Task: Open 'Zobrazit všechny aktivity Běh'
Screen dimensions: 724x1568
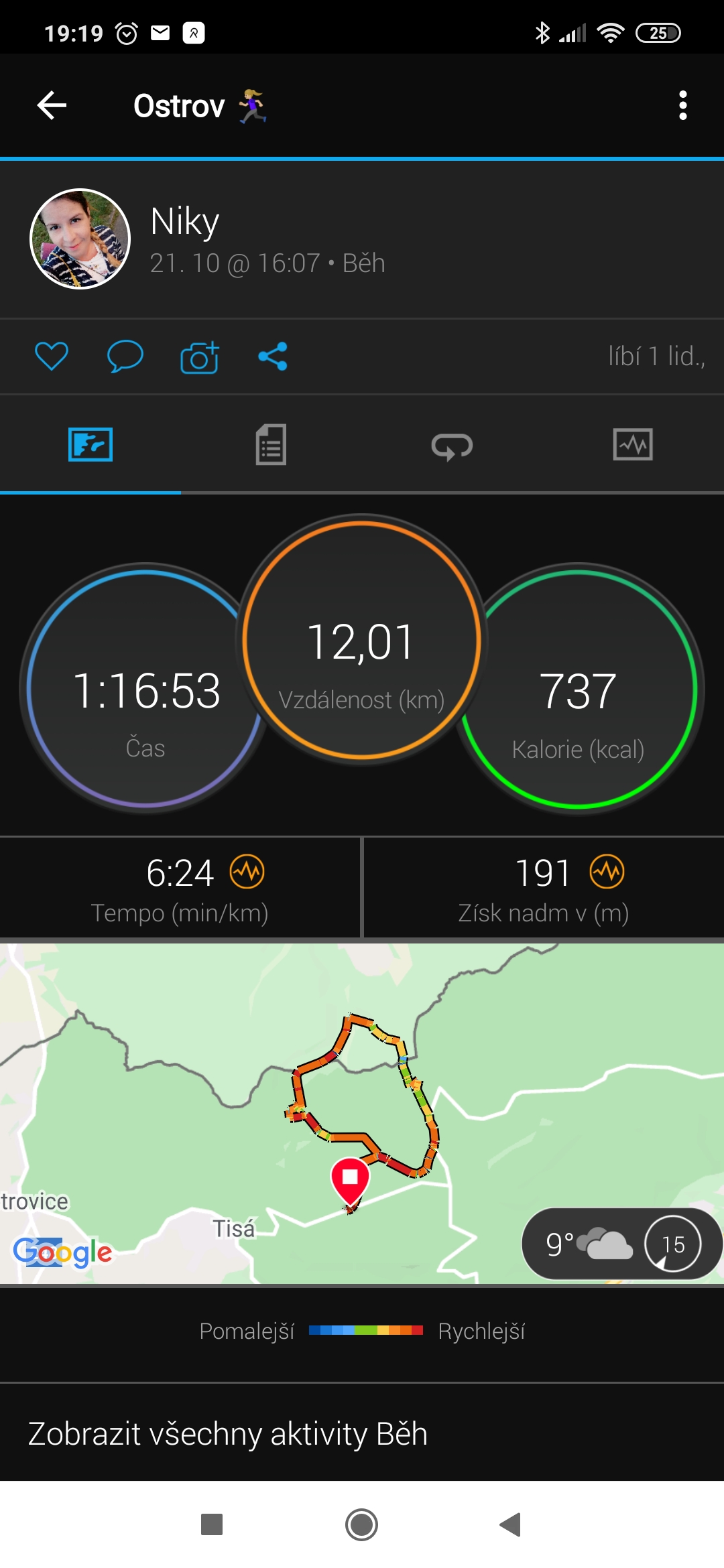Action: [x=228, y=1434]
